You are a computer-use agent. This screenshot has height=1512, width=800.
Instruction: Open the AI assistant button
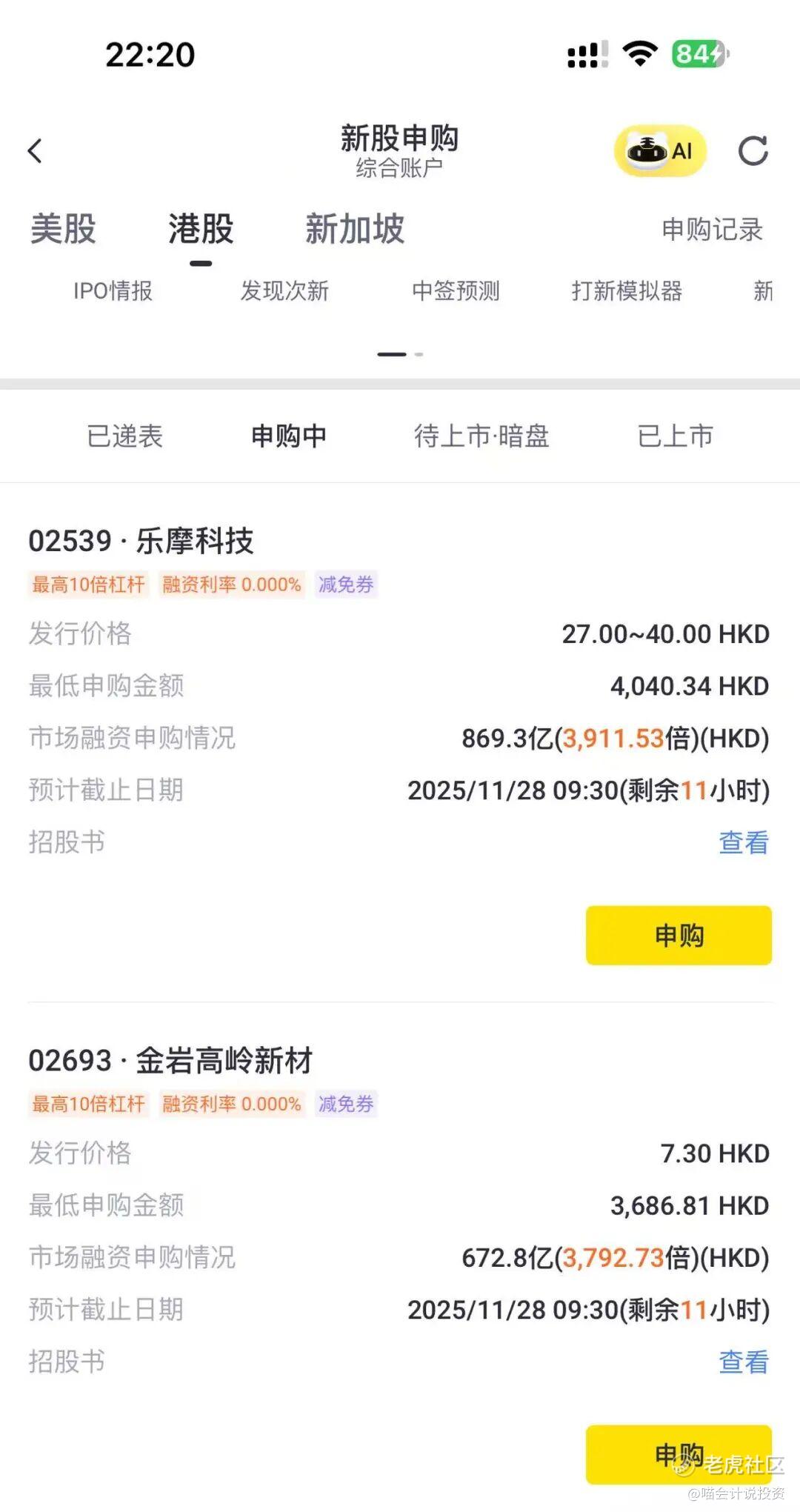tap(659, 151)
